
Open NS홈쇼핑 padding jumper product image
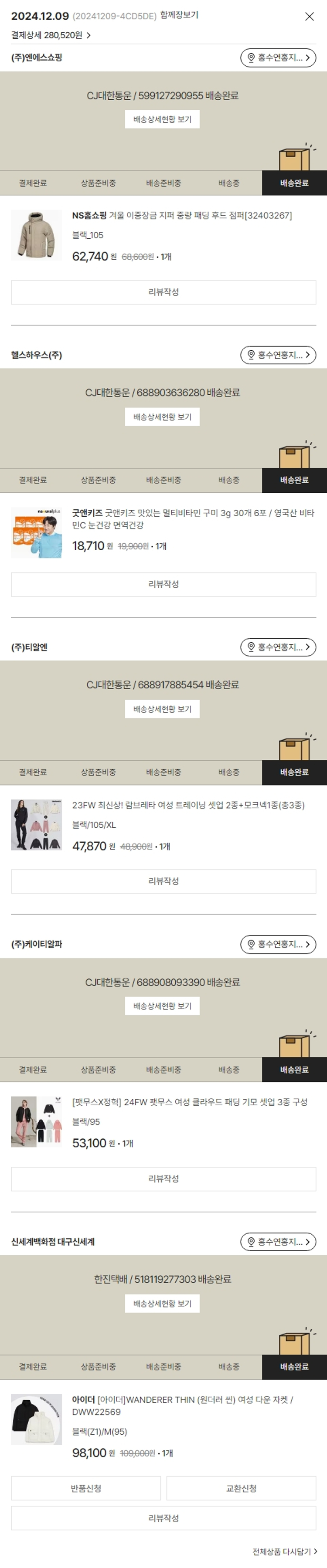[37, 235]
